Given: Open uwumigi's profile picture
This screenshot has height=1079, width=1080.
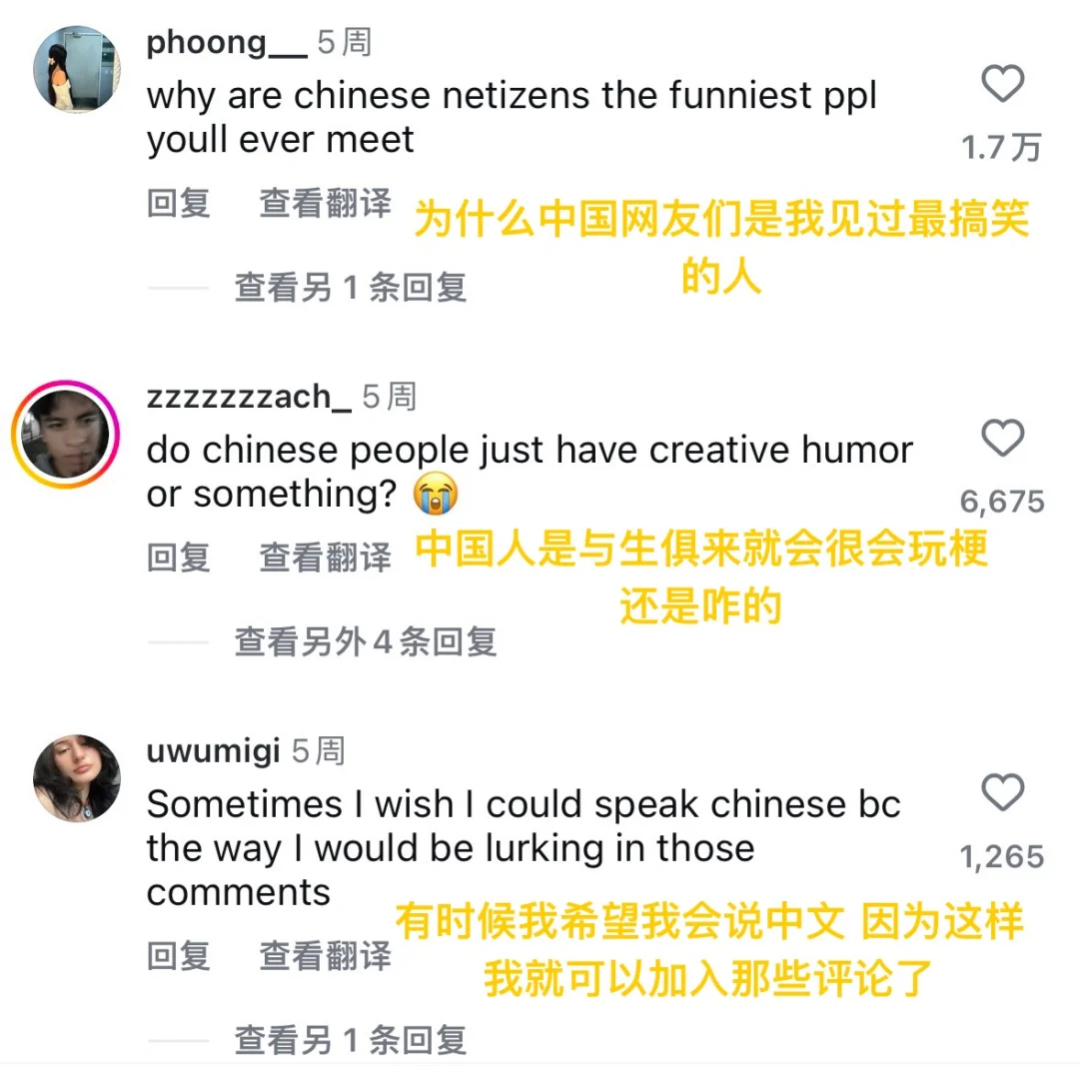Looking at the screenshot, I should [77, 778].
